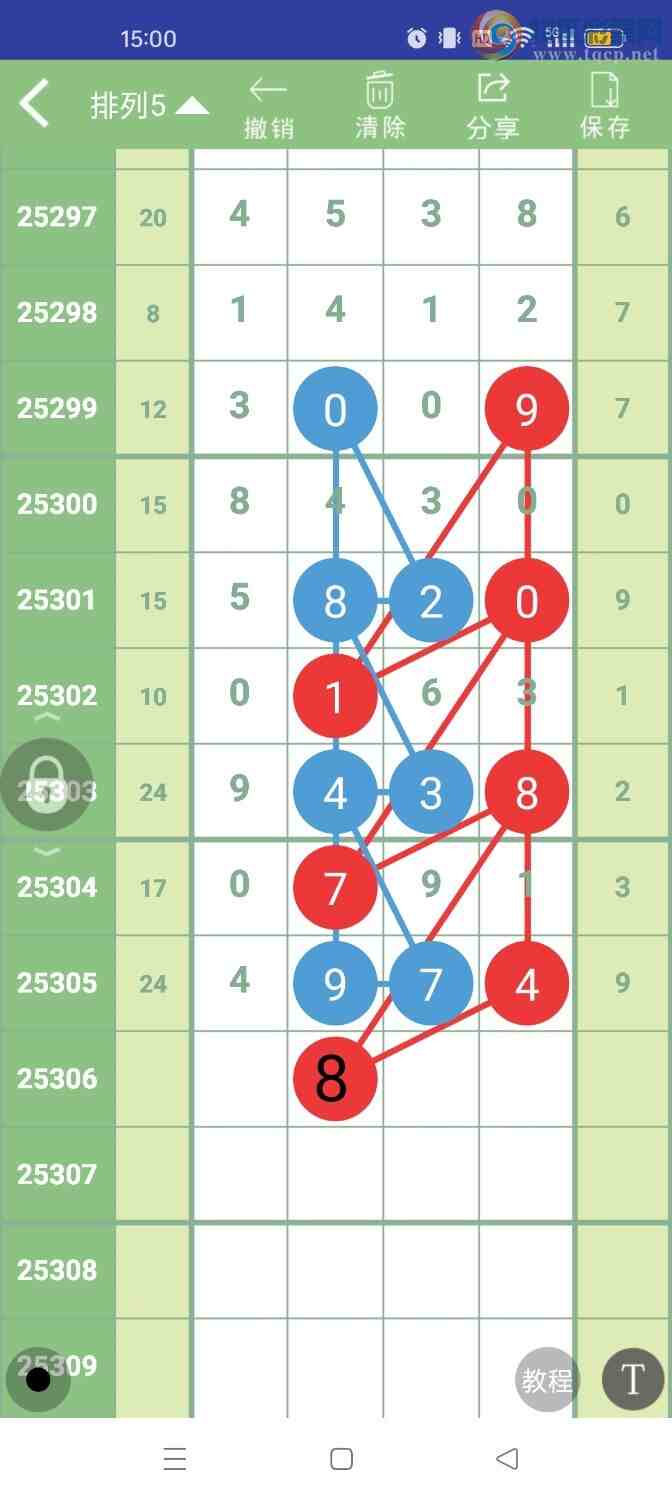
Task: Clear all marks with 清除
Action: click(380, 106)
